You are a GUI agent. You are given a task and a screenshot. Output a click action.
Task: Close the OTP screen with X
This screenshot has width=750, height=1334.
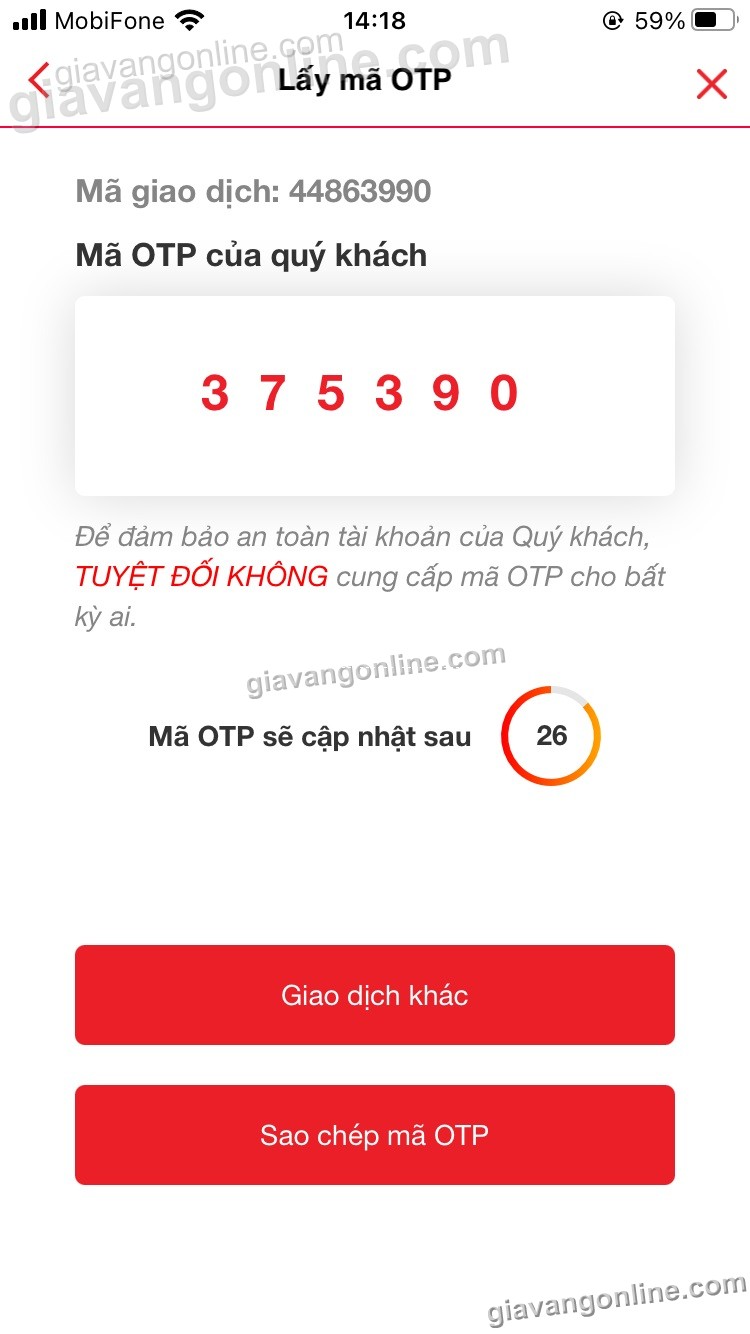(x=711, y=84)
